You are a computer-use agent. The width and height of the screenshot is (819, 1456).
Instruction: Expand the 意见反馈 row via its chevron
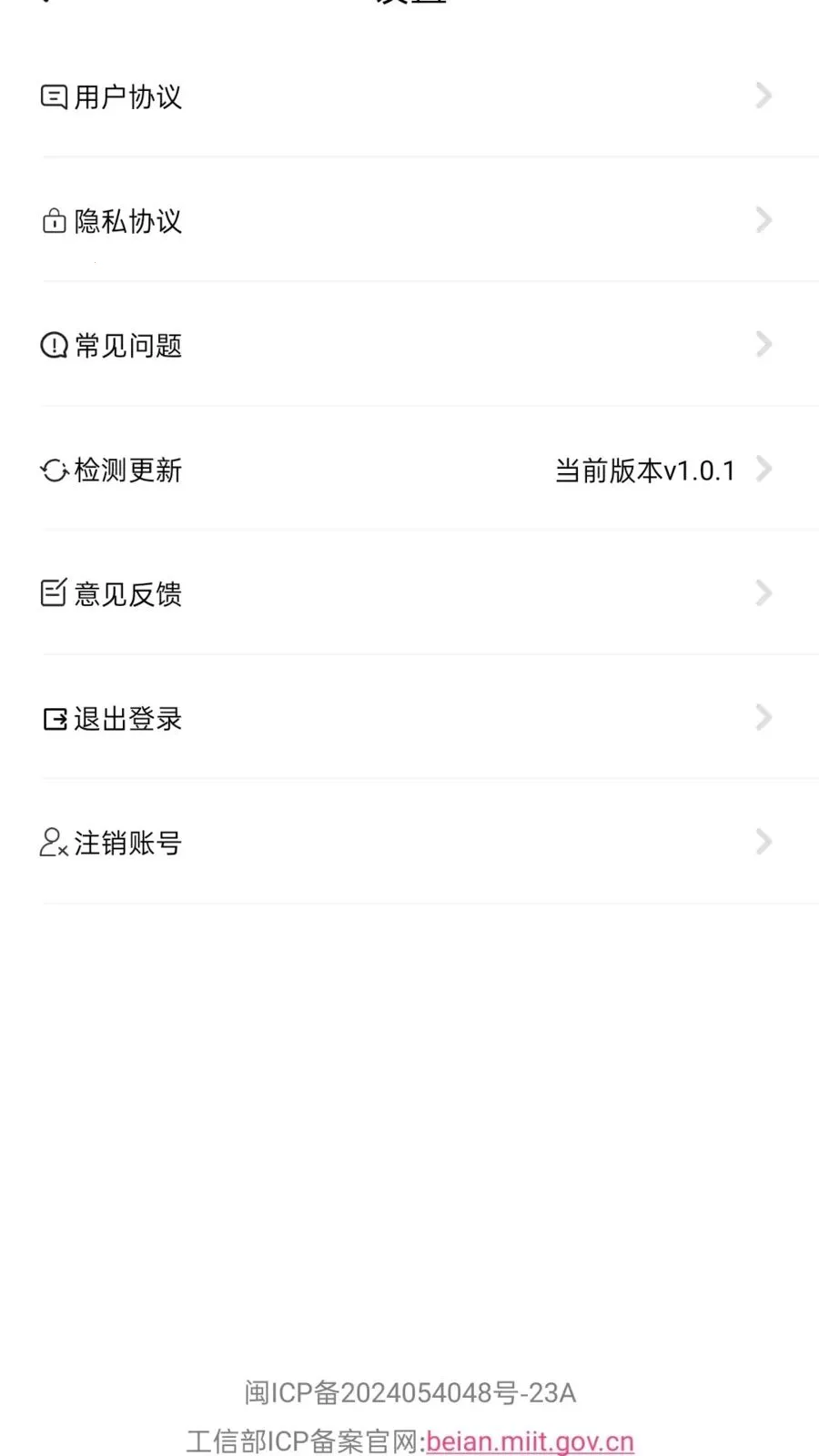pos(763,593)
